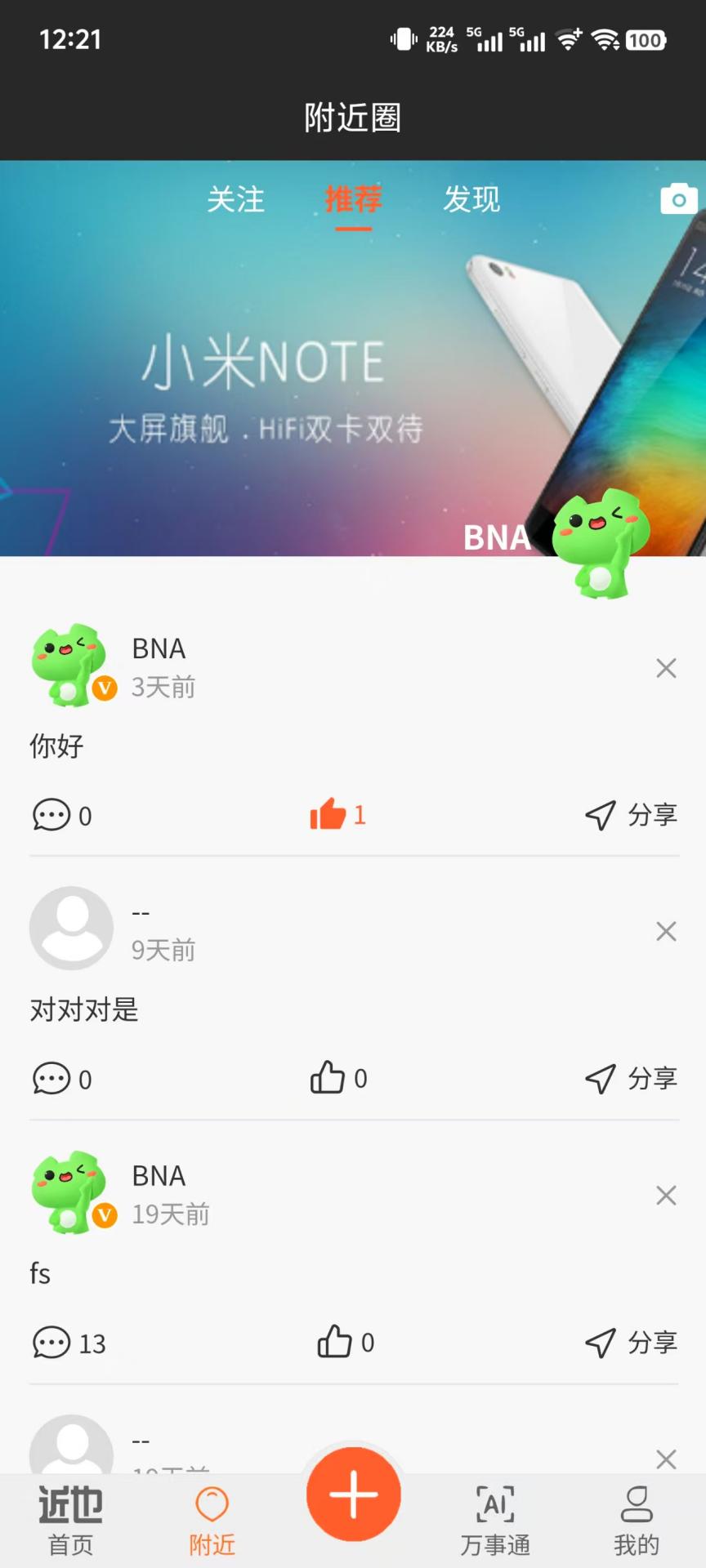The width and height of the screenshot is (706, 1568).
Task: Dismiss the 对对对是 post with the ×
Action: 666,931
